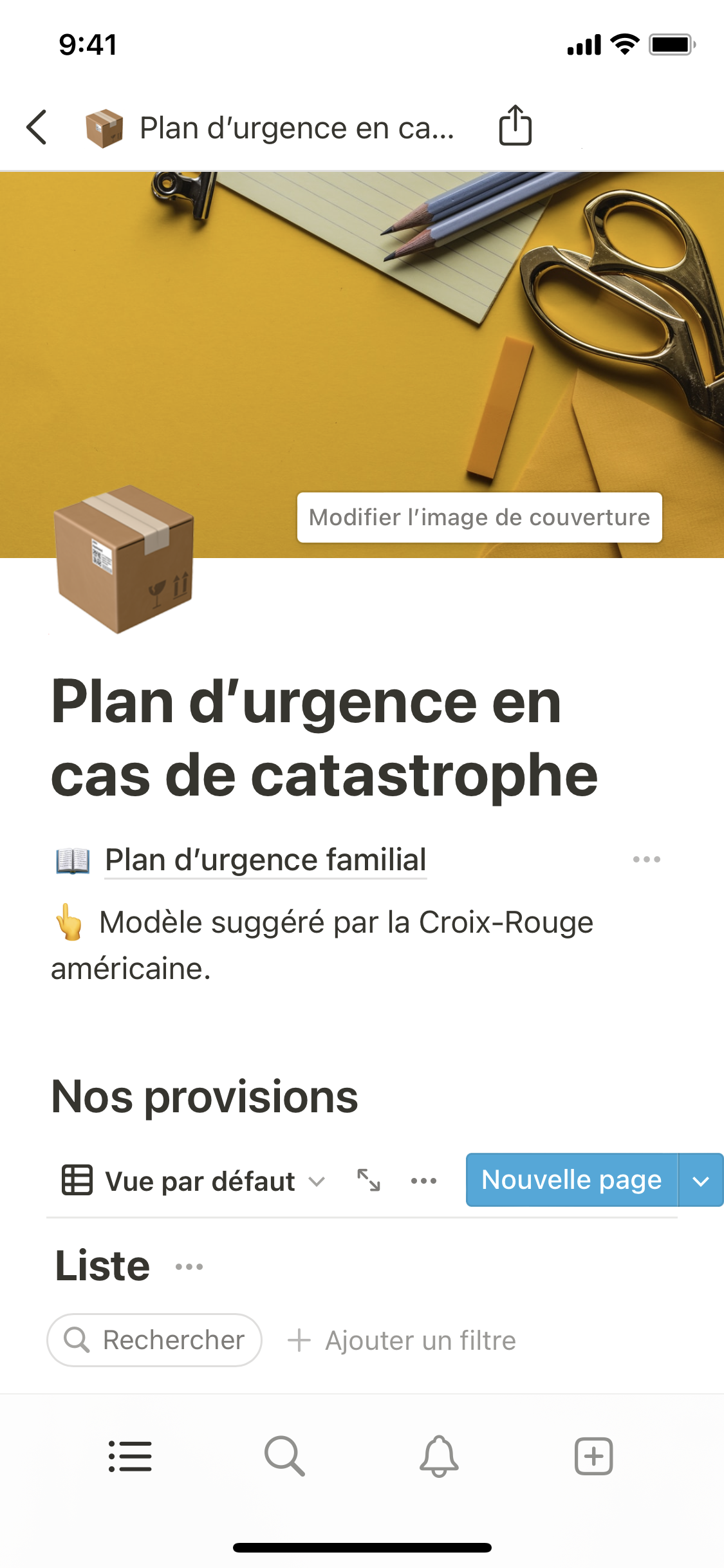Viewport: 724px width, 1568px height.
Task: Open the notifications bell
Action: point(439,1456)
